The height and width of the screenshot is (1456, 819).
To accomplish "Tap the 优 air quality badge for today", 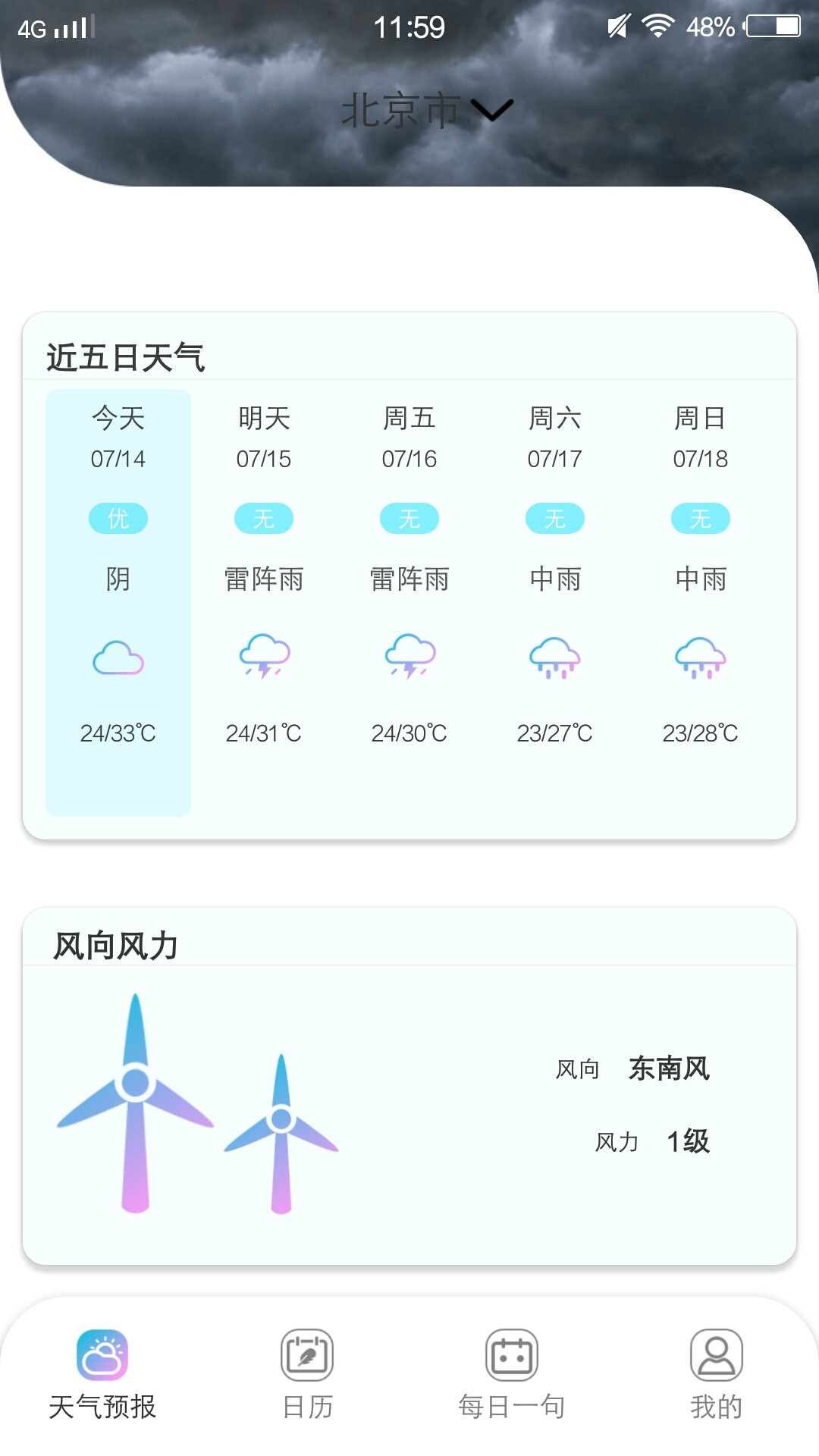I will point(118,518).
